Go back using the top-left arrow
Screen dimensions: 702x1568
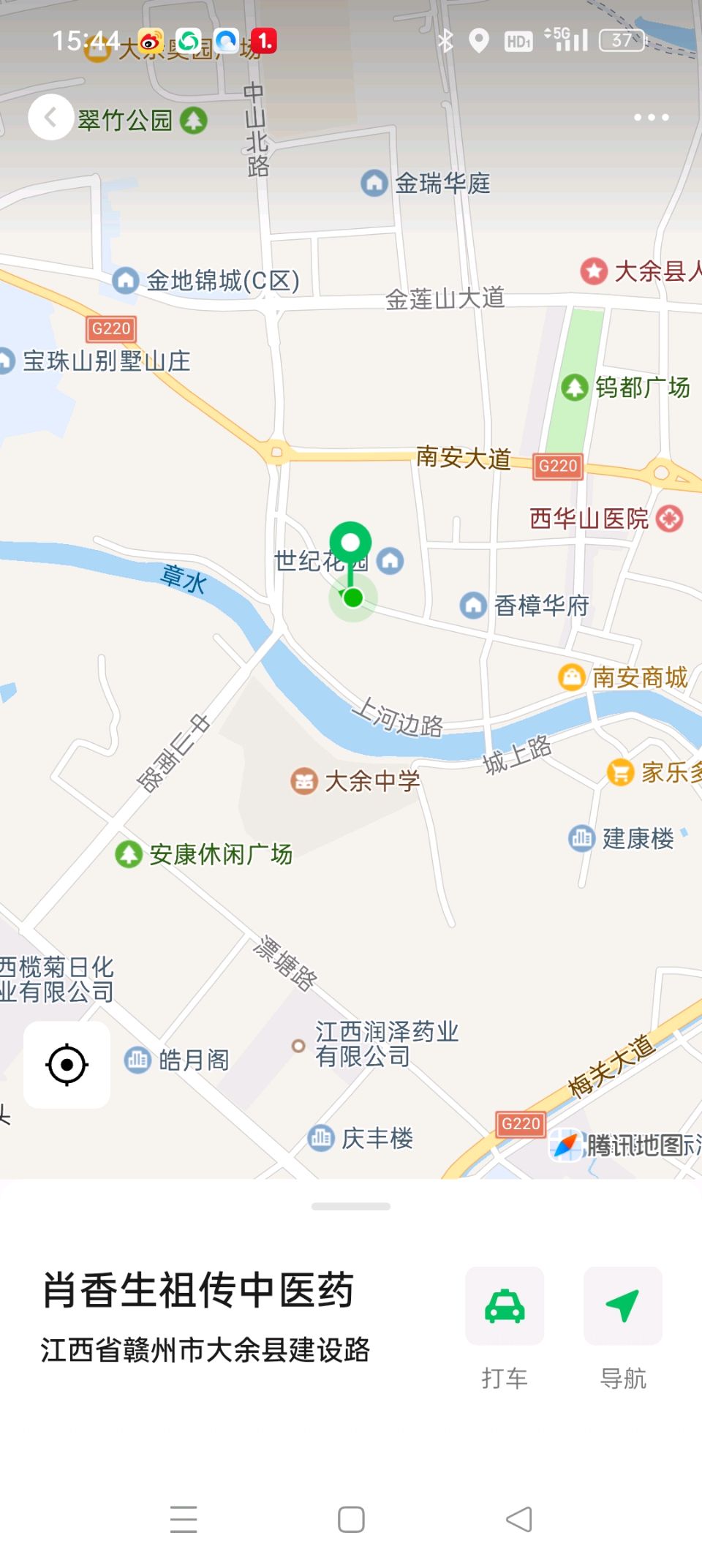[x=50, y=117]
